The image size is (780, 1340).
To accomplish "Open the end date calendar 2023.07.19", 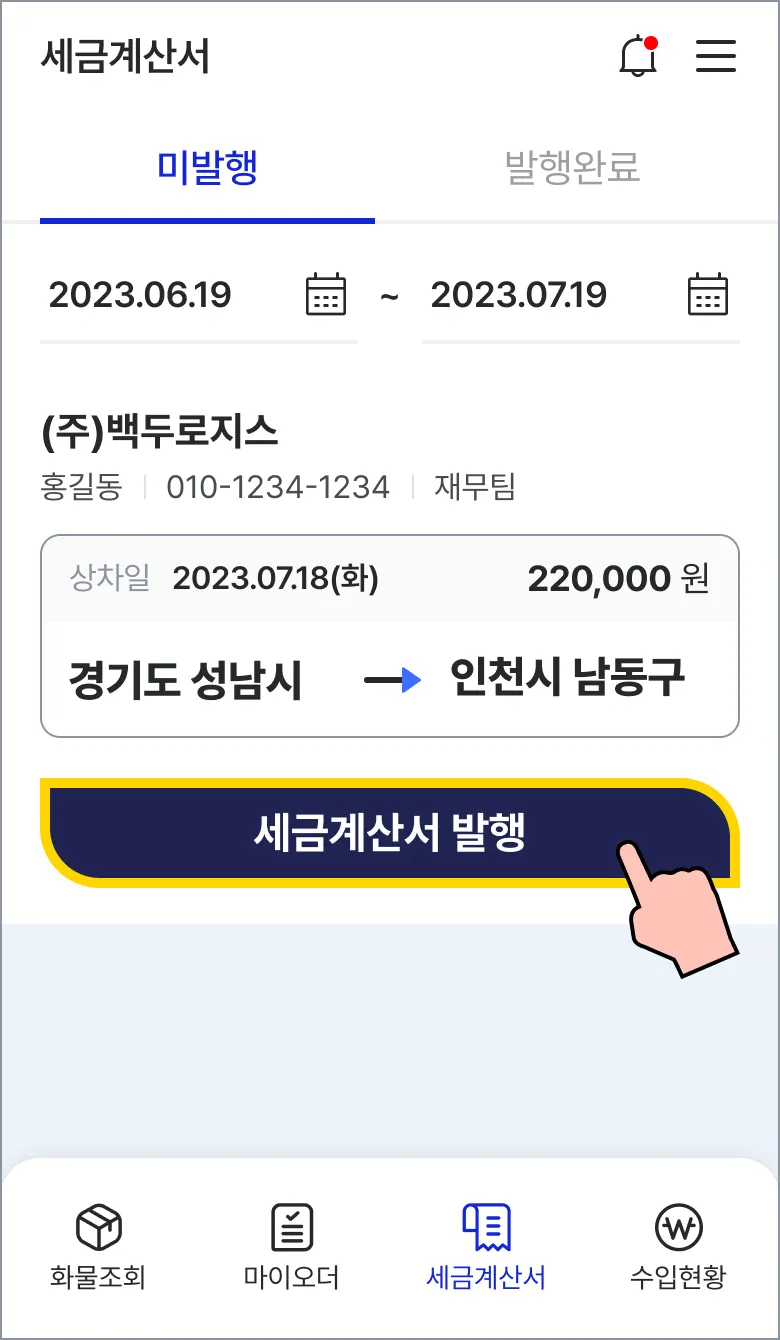I will point(708,295).
